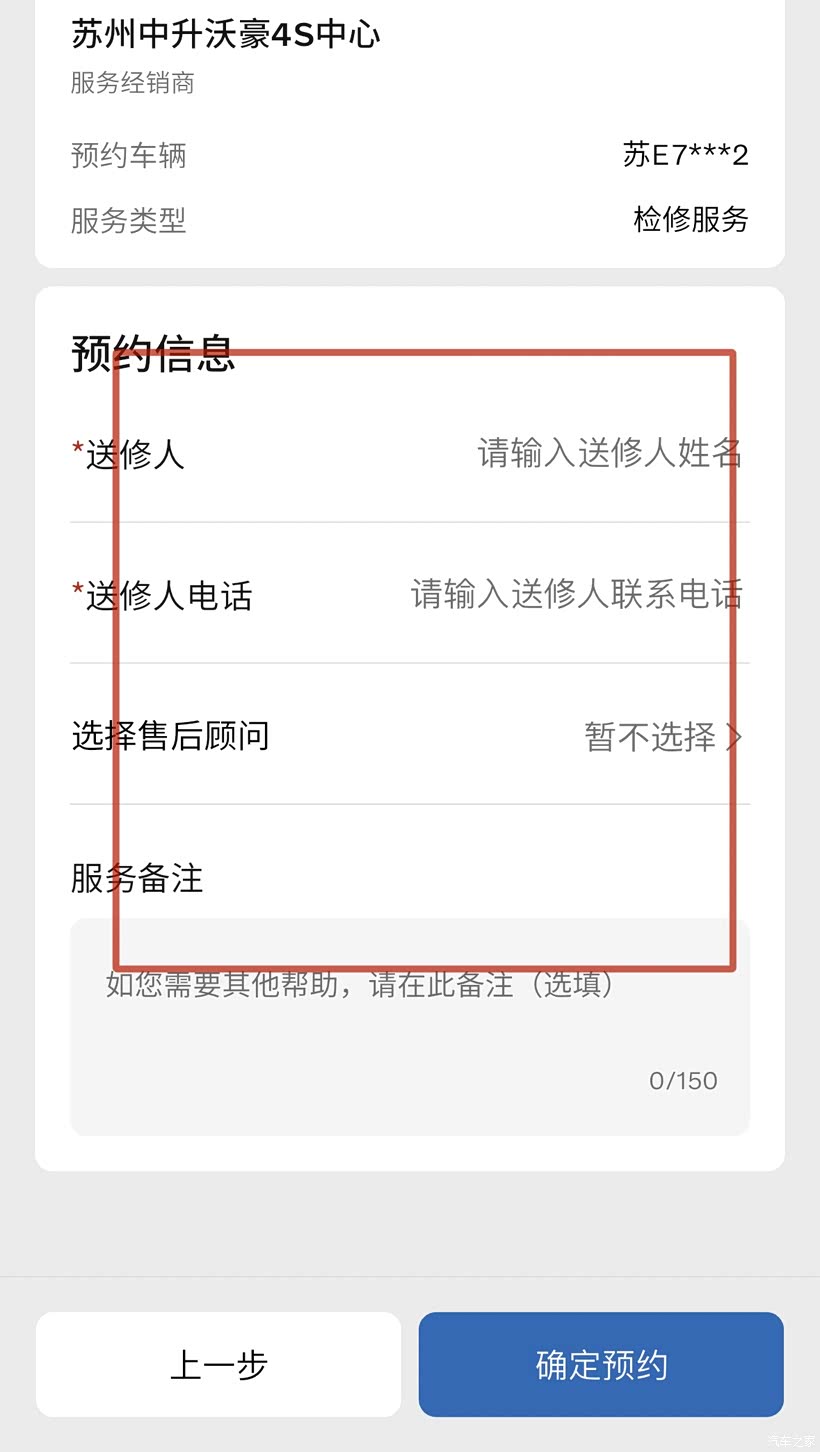Tap the 送修人电话 phone field

tap(410, 594)
